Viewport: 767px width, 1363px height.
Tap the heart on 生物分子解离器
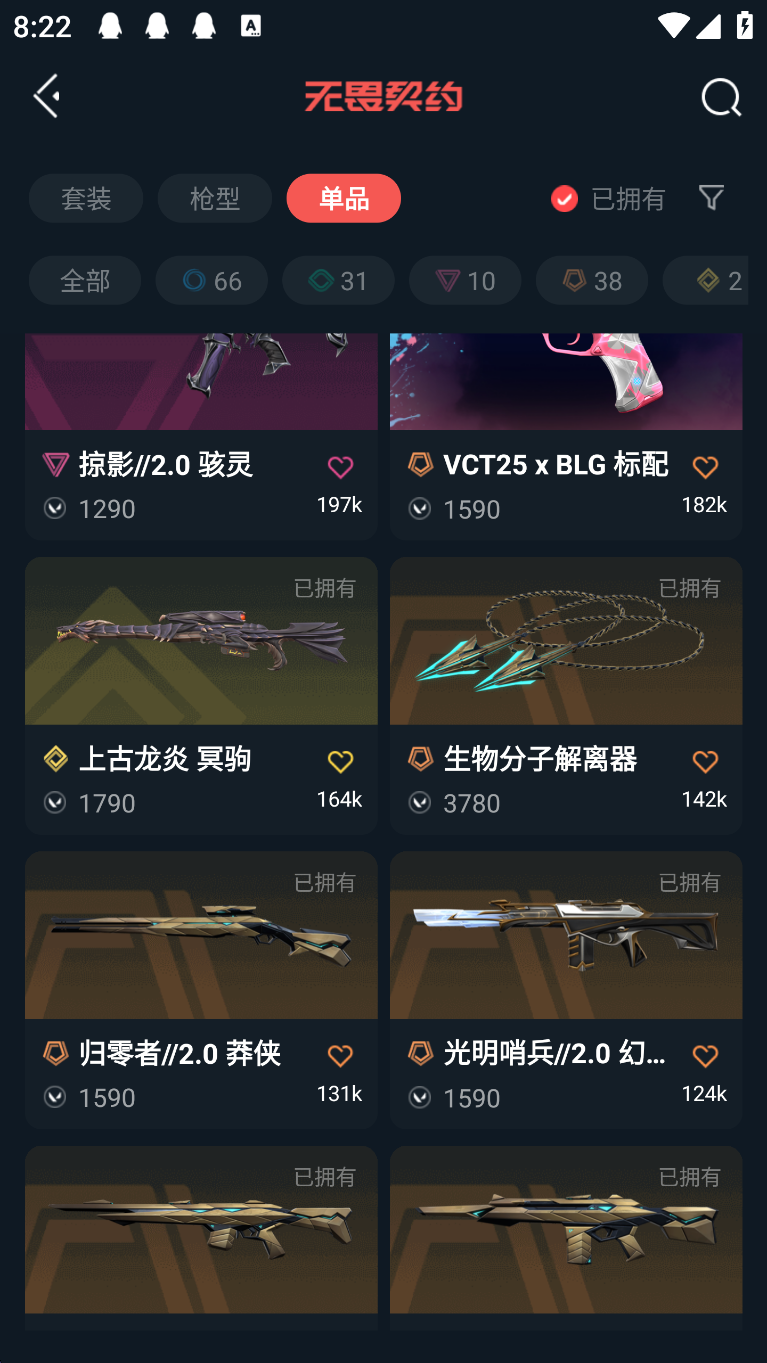point(705,762)
